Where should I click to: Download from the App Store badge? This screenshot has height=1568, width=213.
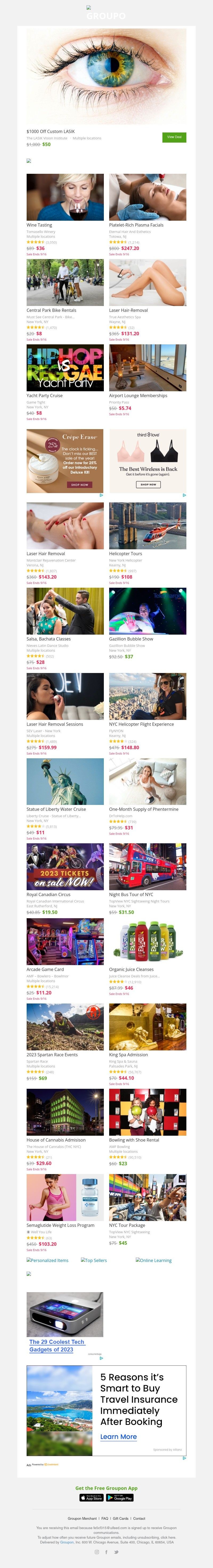pyautogui.click(x=91, y=1497)
